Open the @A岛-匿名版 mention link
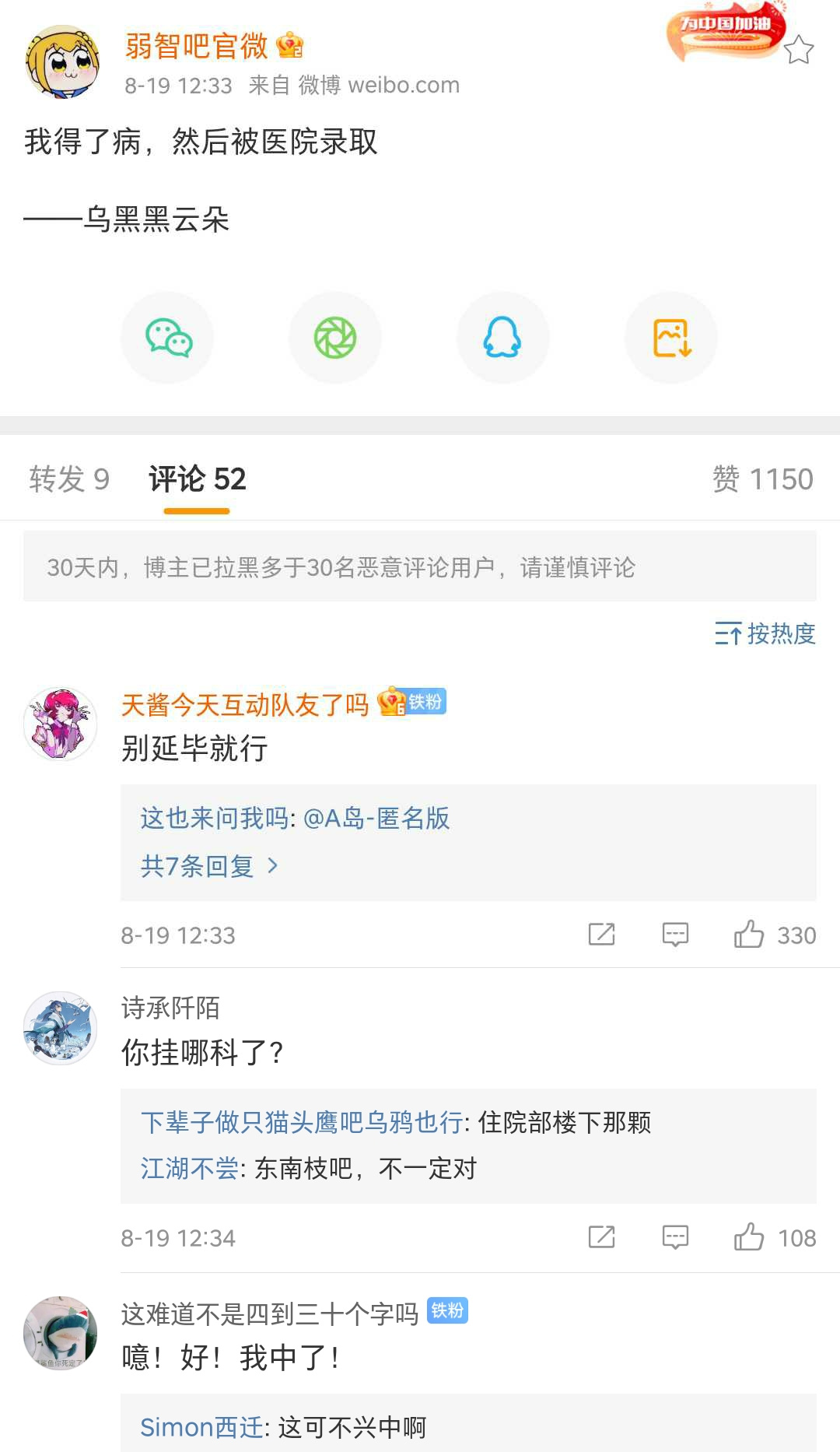 (376, 819)
